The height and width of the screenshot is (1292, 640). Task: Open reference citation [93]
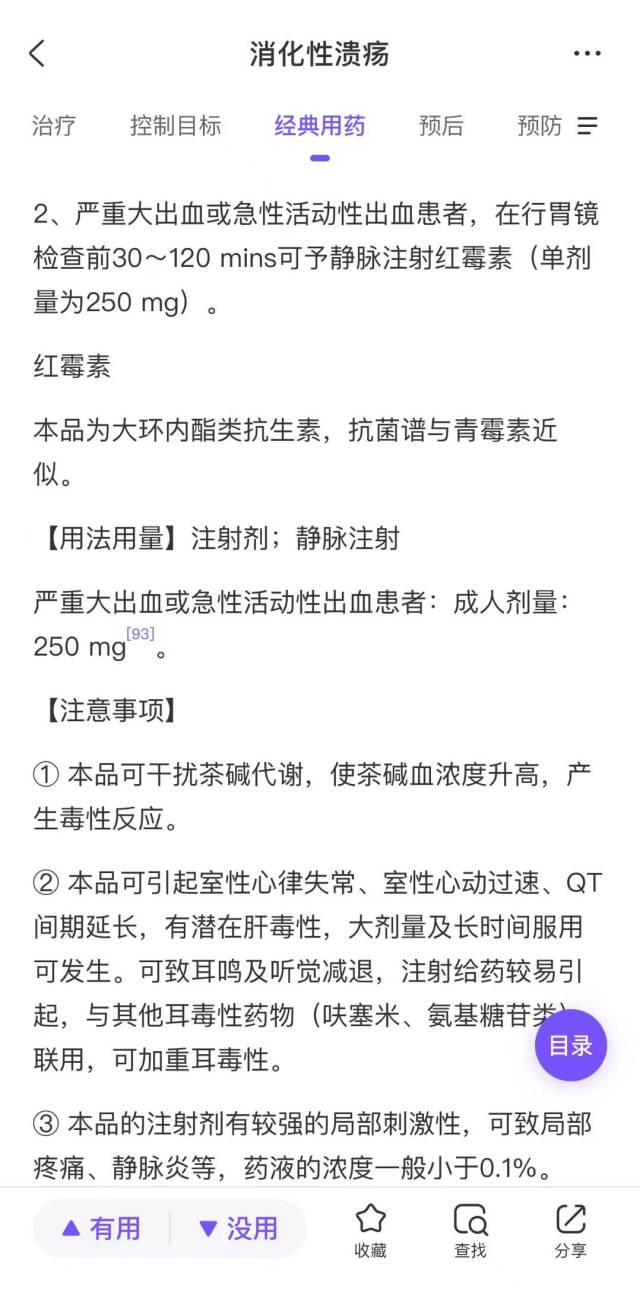coord(141,634)
